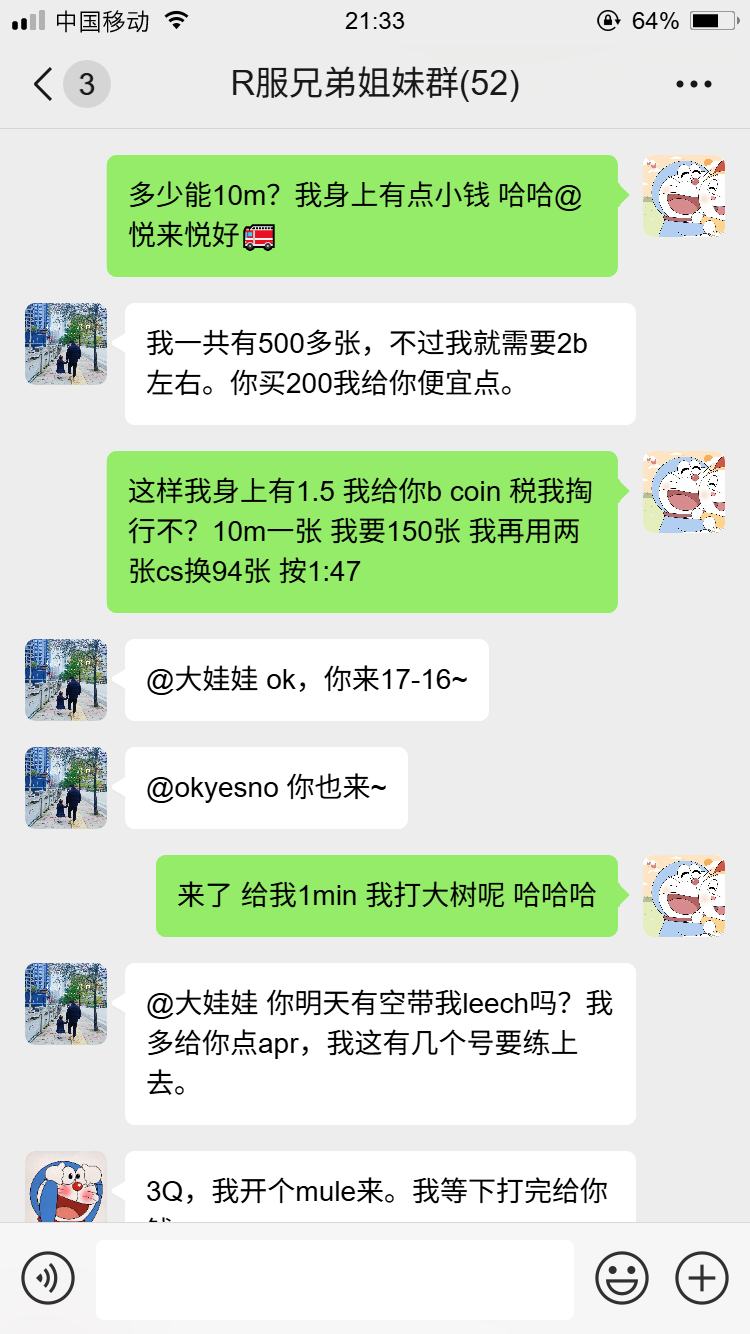750x1334 pixels.
Task: Open the group chat info menu
Action: [693, 84]
